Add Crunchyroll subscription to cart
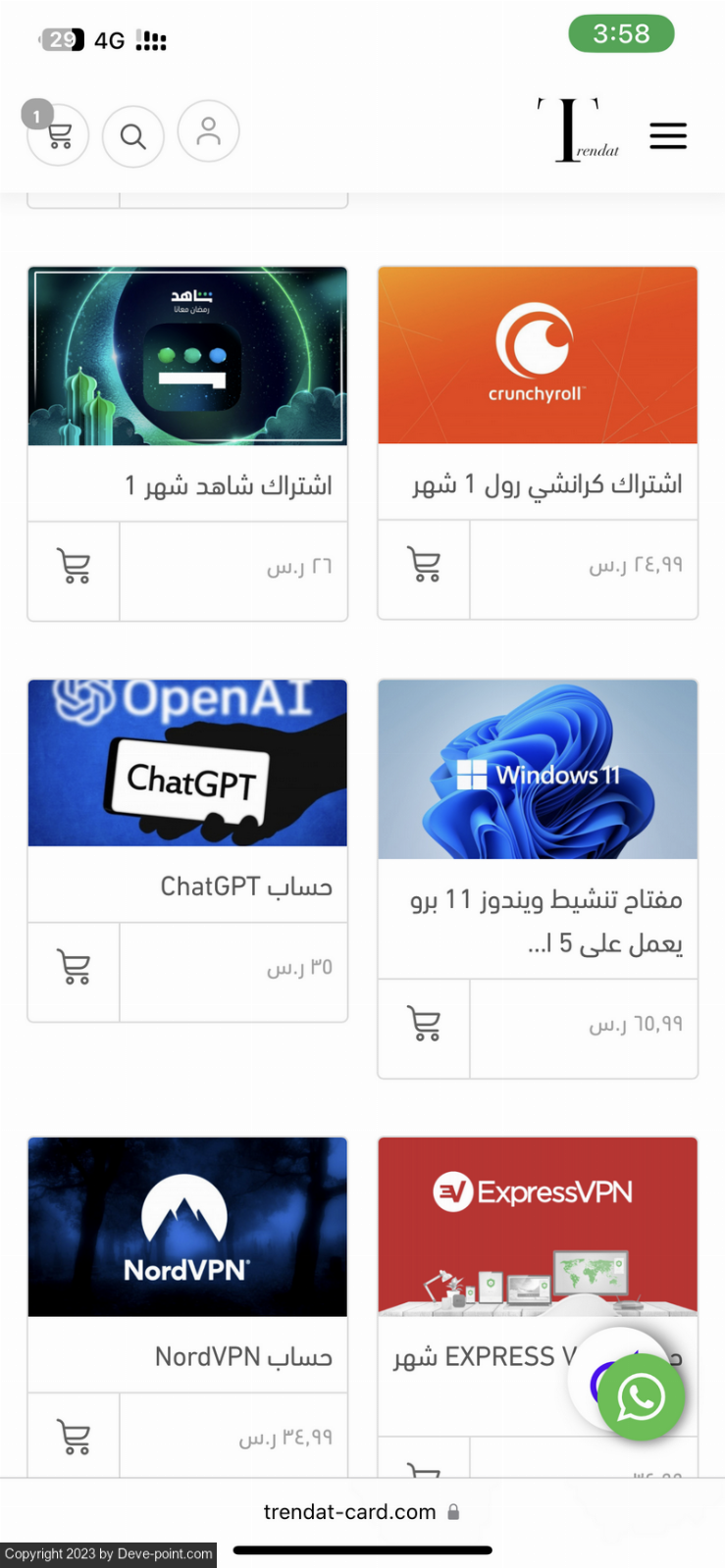The image size is (725, 1568). pos(424,565)
